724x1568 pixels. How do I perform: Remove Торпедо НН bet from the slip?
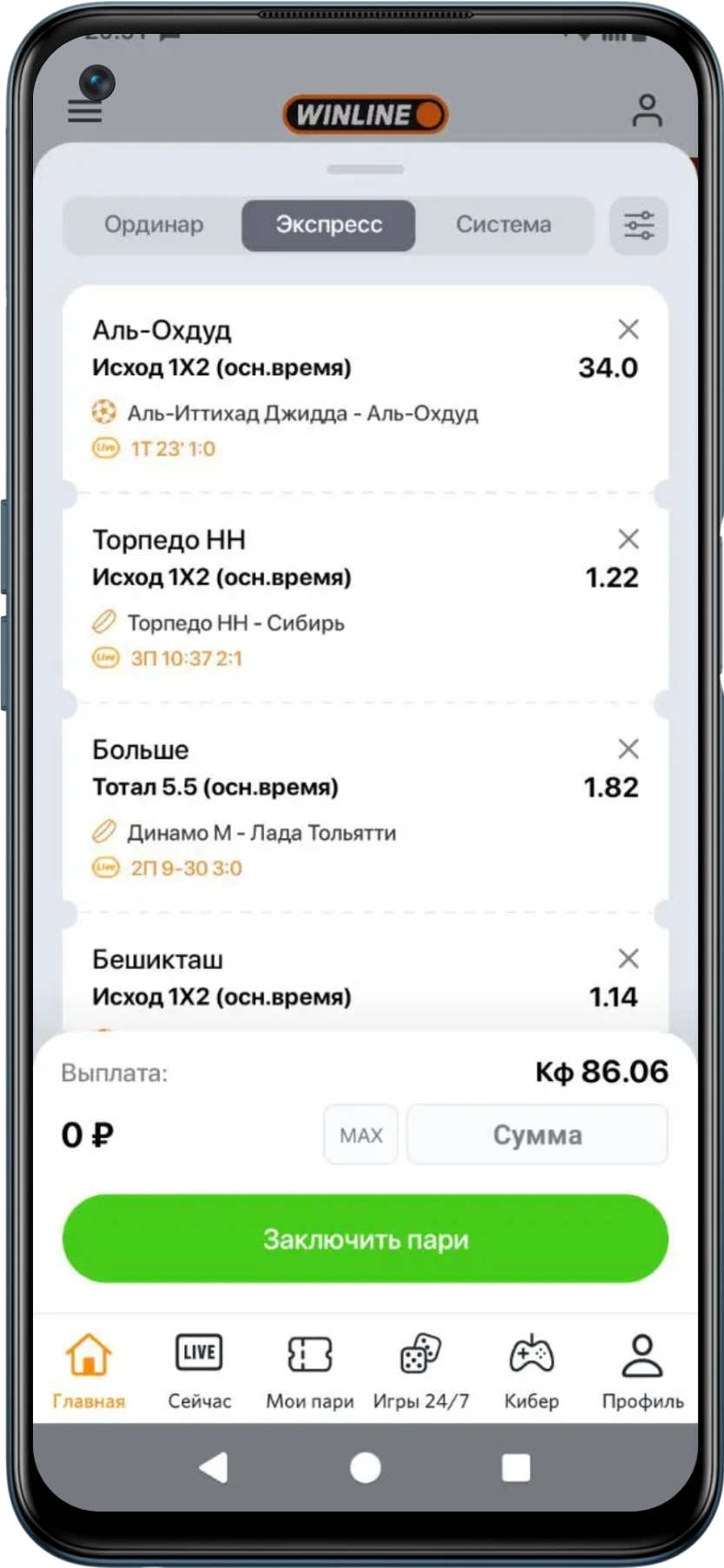[629, 539]
